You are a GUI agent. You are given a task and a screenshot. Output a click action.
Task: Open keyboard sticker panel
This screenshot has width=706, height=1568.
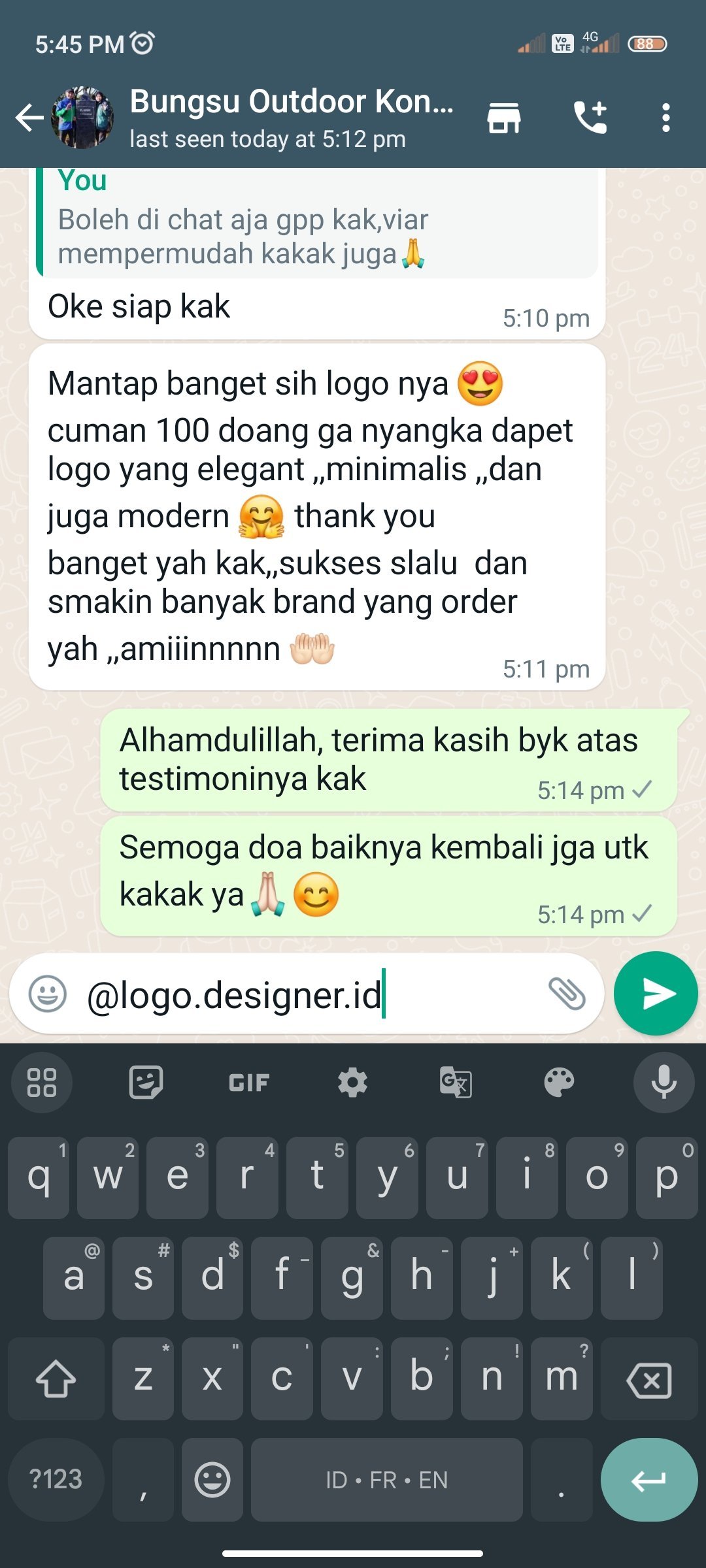145,1083
